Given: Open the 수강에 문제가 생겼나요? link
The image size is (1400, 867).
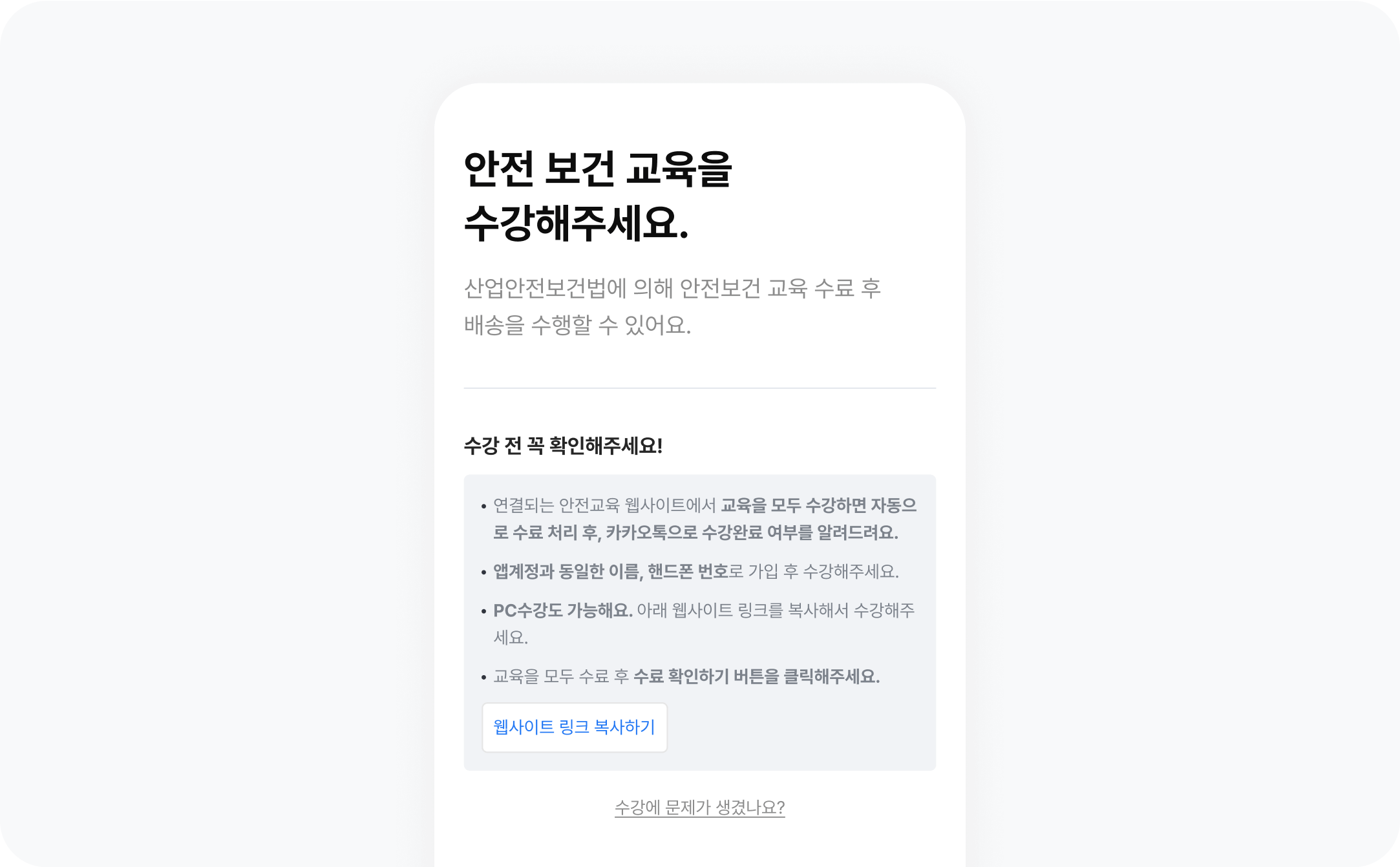Looking at the screenshot, I should [x=699, y=808].
